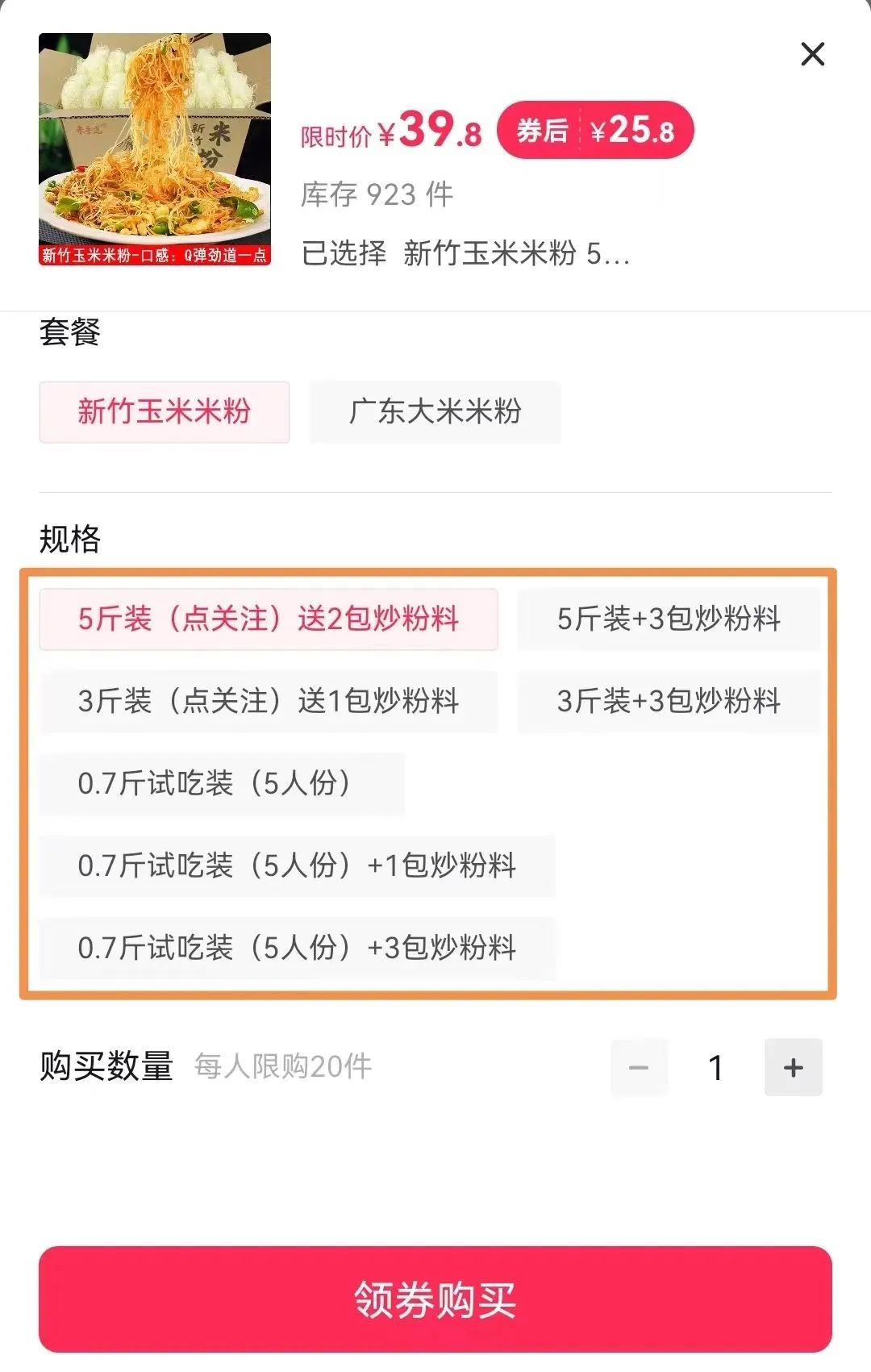Pick the 5斤装+3包炒粉料 option
The height and width of the screenshot is (1372, 871).
pos(669,619)
